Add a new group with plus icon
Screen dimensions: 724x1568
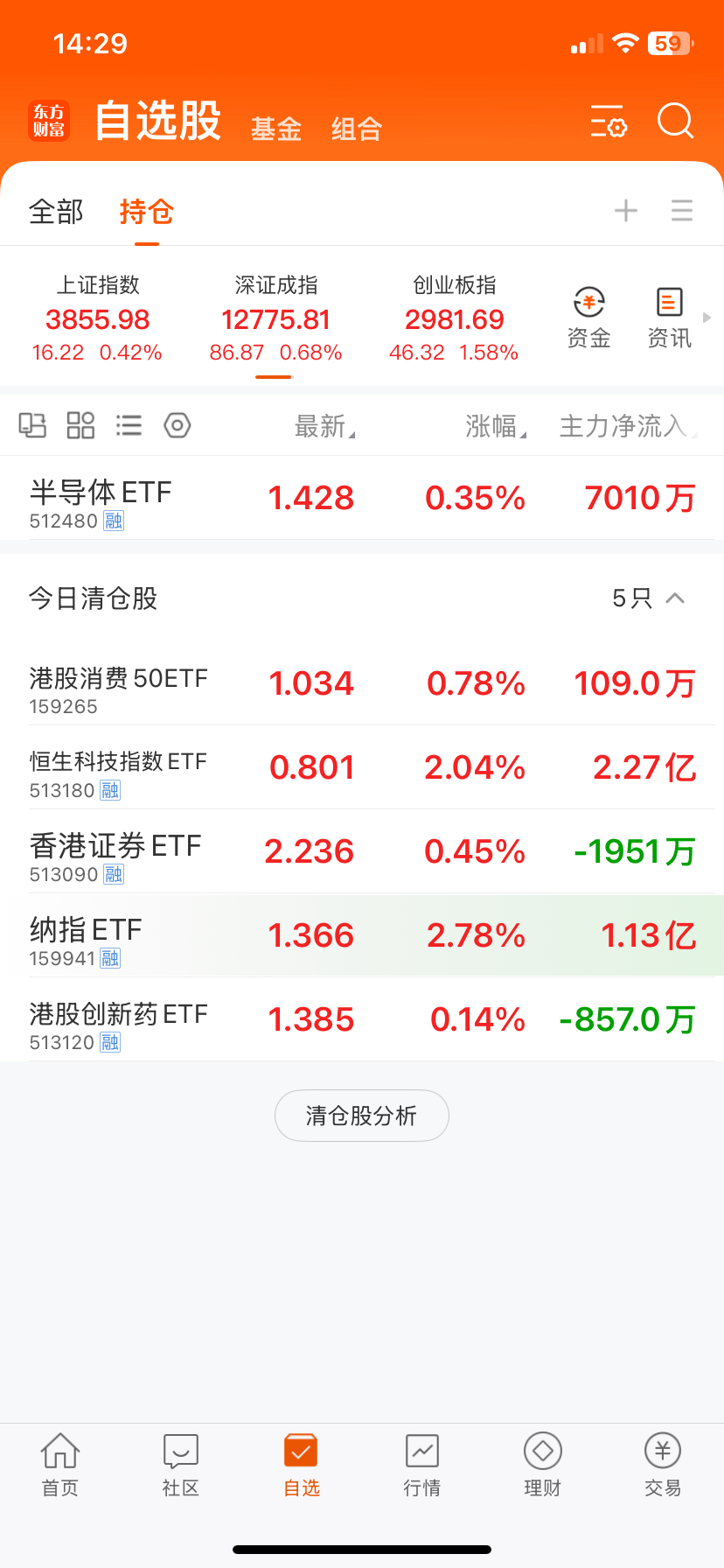click(x=626, y=211)
